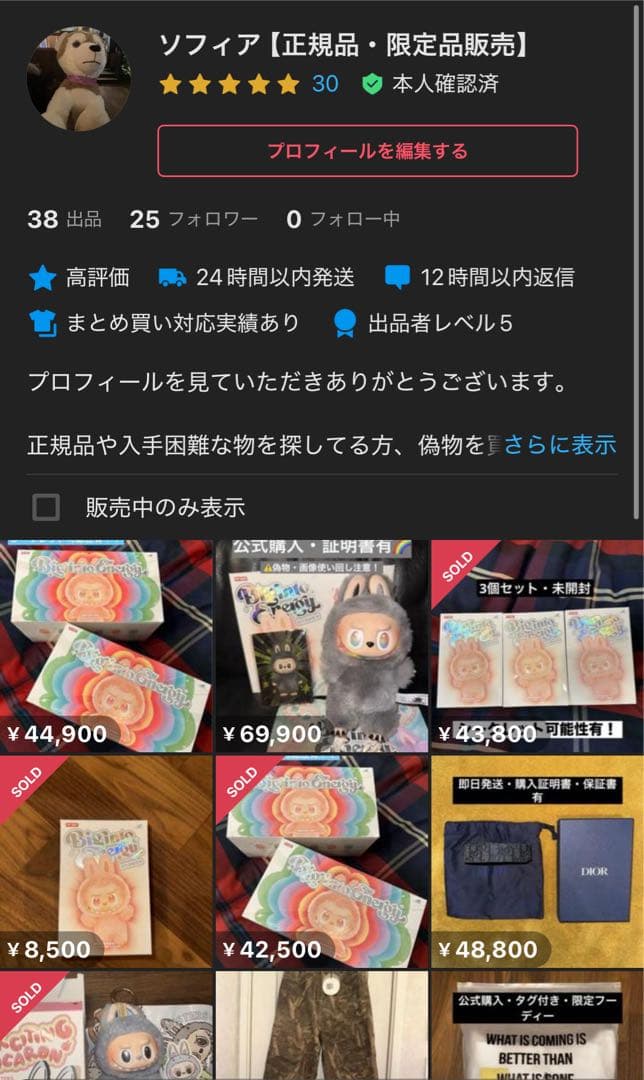The height and width of the screenshot is (1080, 644).
Task: Open the sold ¥42,500 listing
Action: pos(321,861)
